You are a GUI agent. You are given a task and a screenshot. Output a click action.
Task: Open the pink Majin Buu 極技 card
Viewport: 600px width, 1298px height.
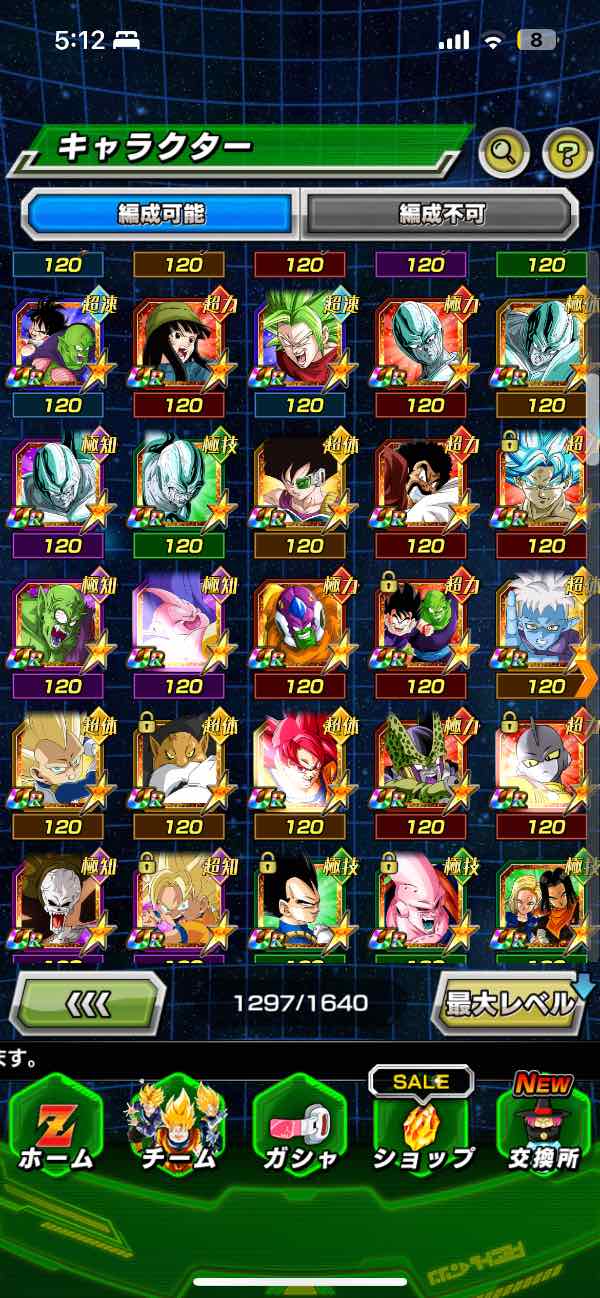[x=425, y=906]
